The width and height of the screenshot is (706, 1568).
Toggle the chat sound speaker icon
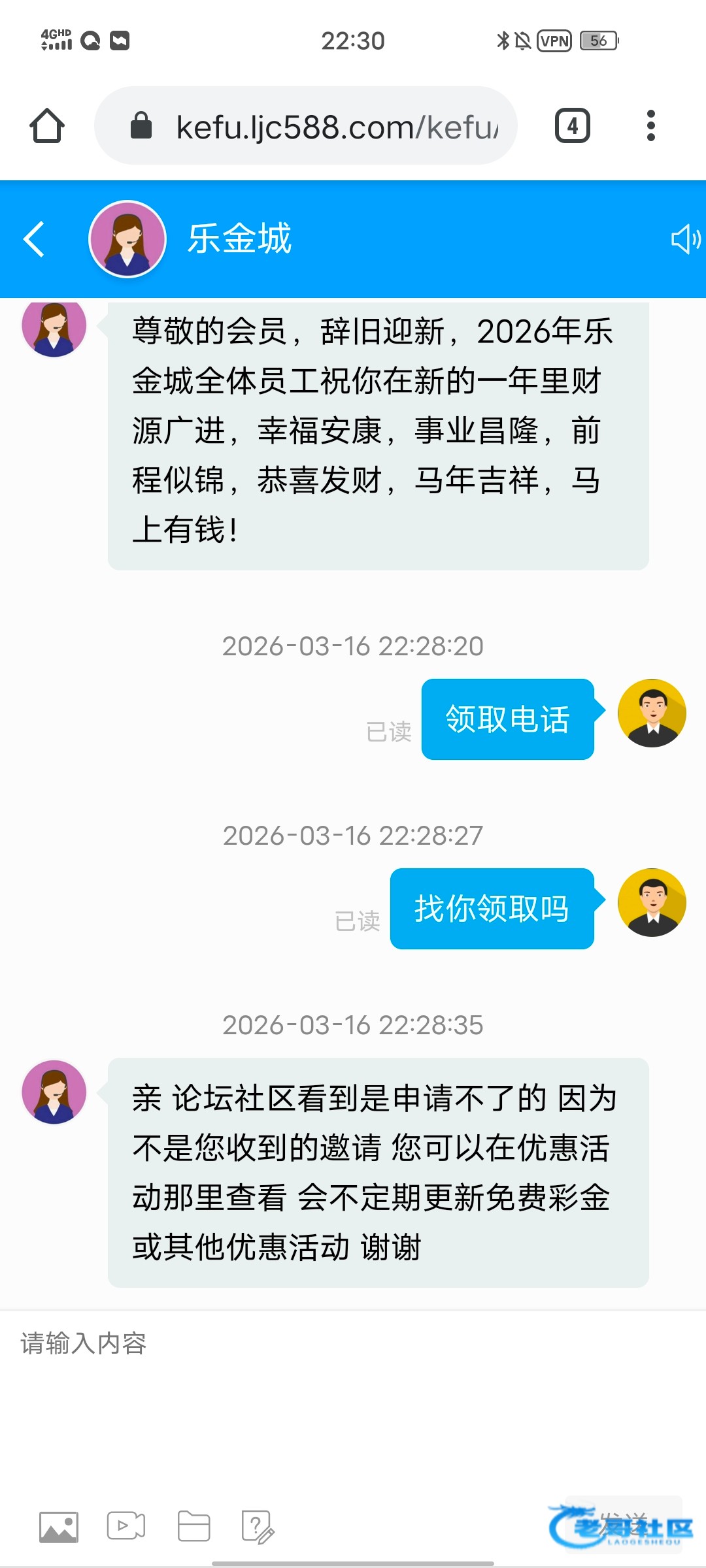coord(685,239)
